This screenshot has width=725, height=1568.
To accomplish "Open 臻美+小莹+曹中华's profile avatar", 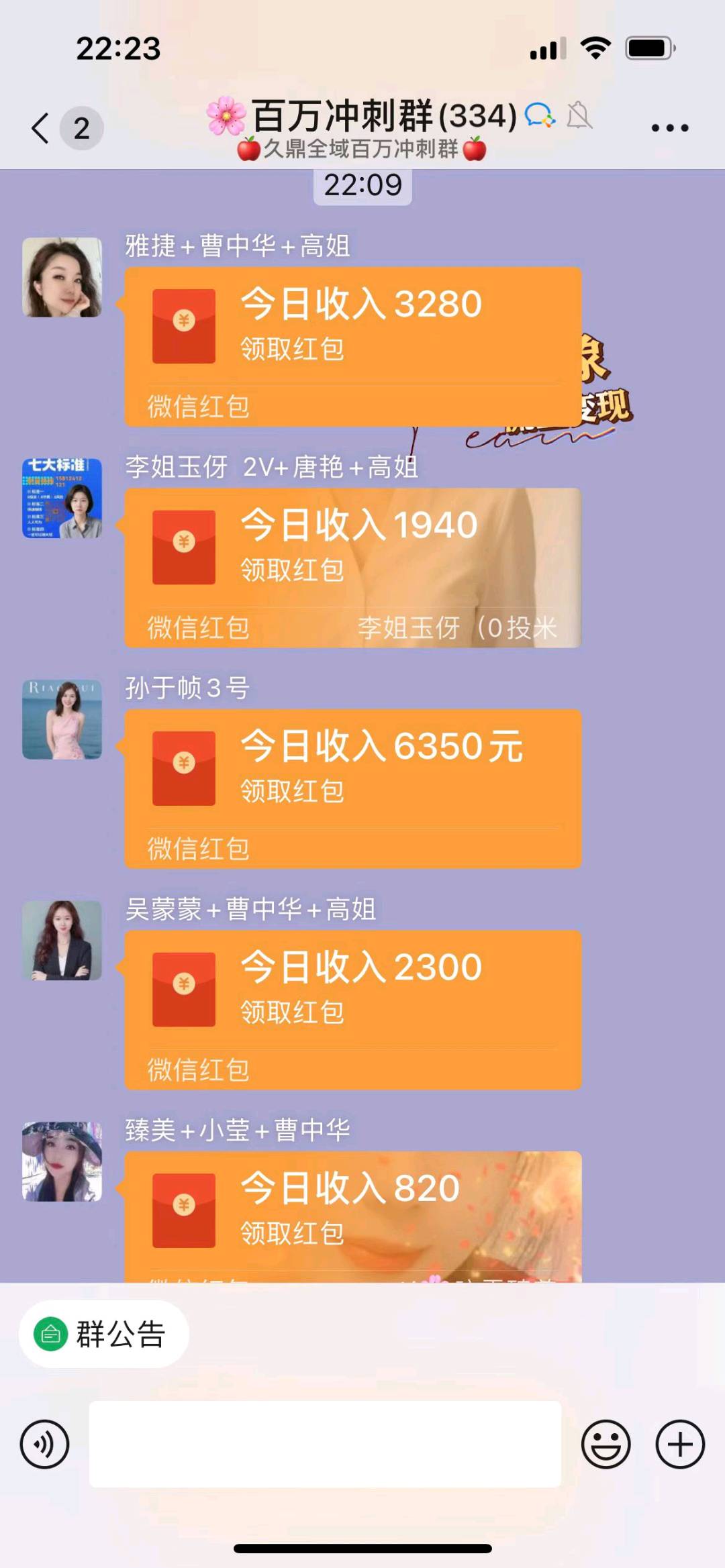I will point(62,1161).
